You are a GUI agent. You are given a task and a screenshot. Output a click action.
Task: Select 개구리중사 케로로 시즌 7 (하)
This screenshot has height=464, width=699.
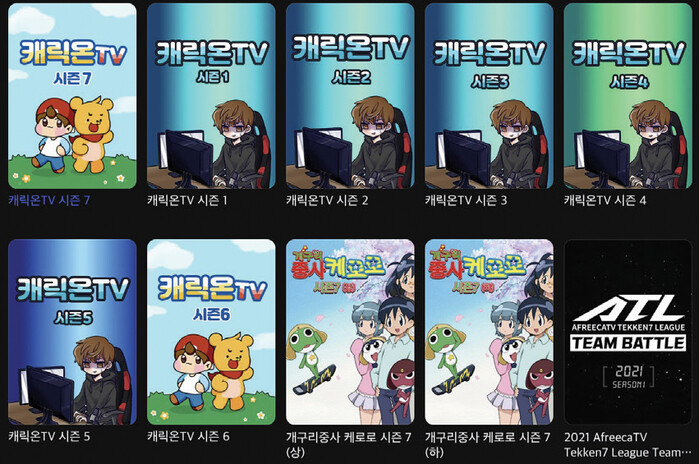point(489,331)
